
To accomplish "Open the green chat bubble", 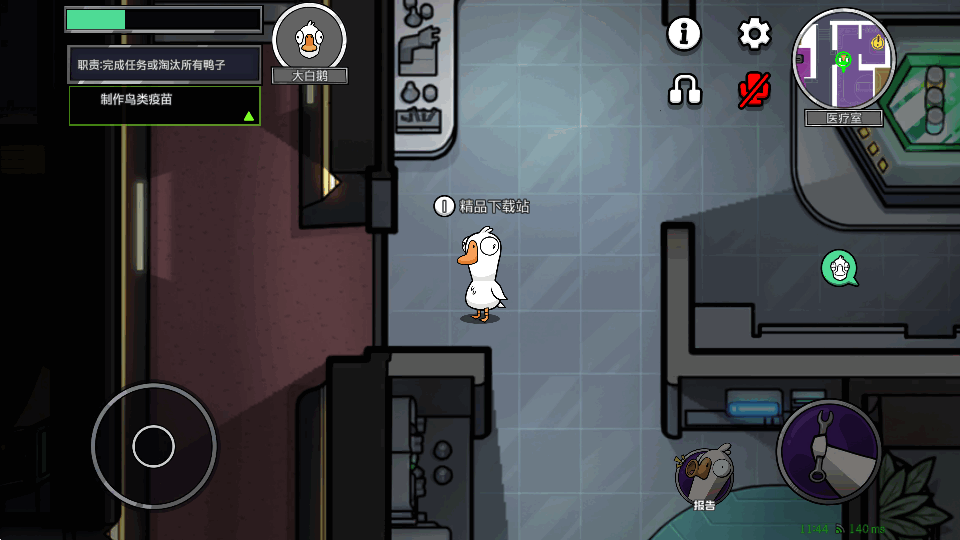I will (840, 268).
